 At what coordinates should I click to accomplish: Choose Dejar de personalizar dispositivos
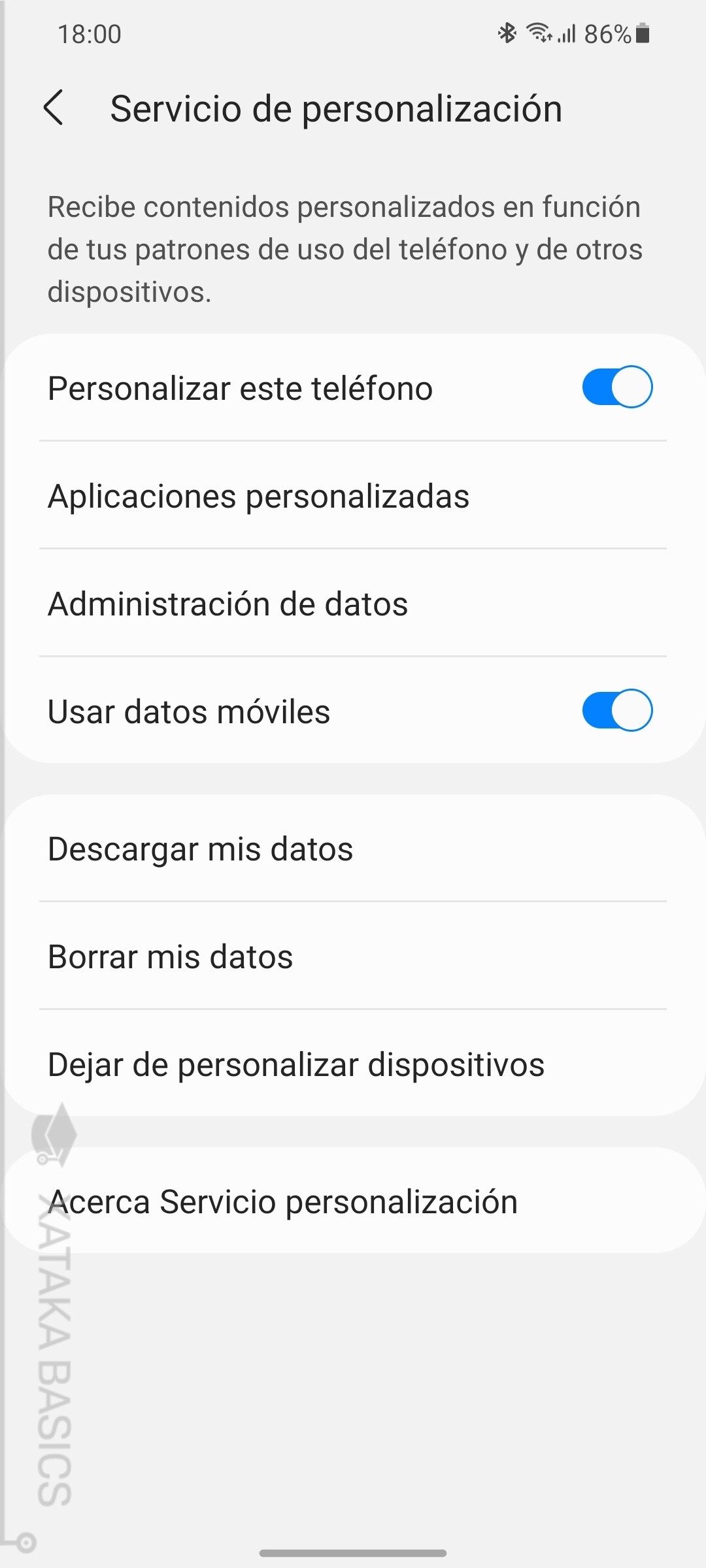click(x=295, y=1064)
